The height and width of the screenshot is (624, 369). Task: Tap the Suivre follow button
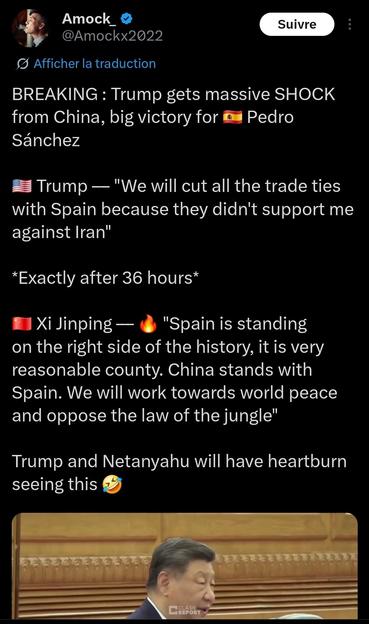click(x=297, y=24)
